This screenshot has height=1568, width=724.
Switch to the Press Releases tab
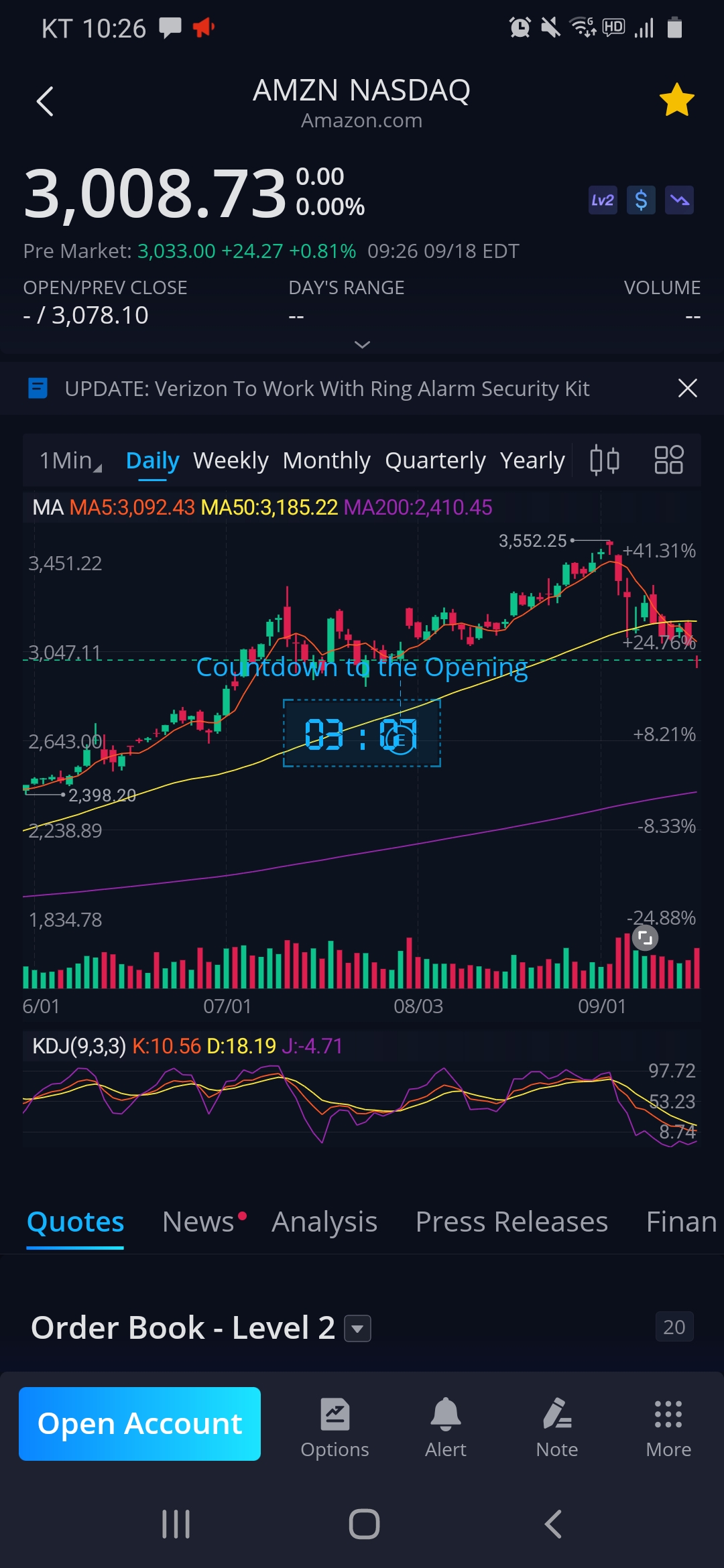click(x=511, y=1222)
